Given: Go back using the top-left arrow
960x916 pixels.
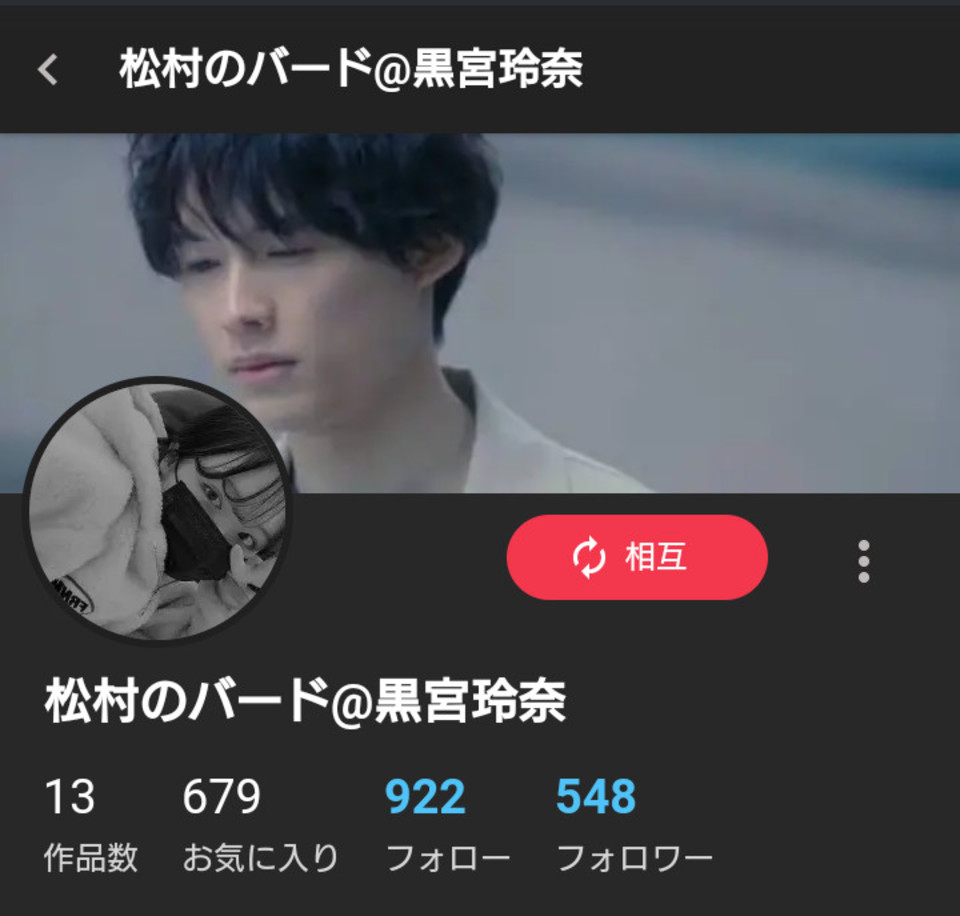Looking at the screenshot, I should pos(47,70).
